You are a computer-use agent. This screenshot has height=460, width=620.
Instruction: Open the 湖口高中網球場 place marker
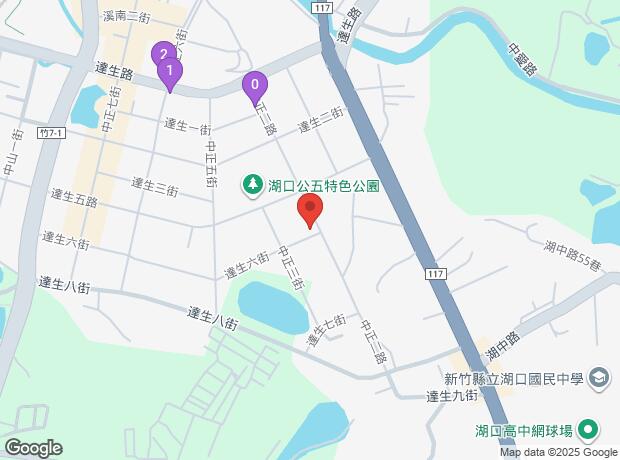(x=589, y=431)
